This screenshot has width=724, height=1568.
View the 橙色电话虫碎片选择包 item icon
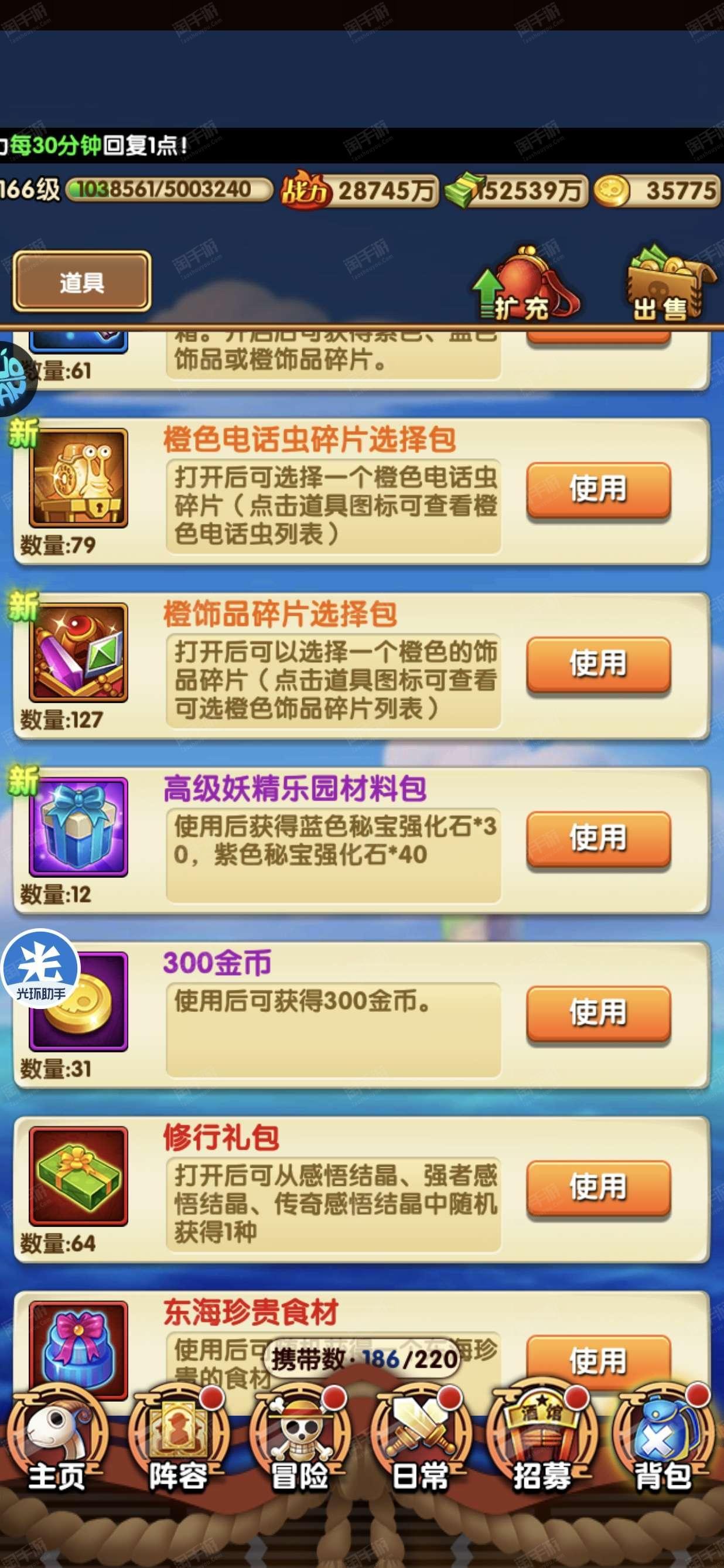[78, 478]
